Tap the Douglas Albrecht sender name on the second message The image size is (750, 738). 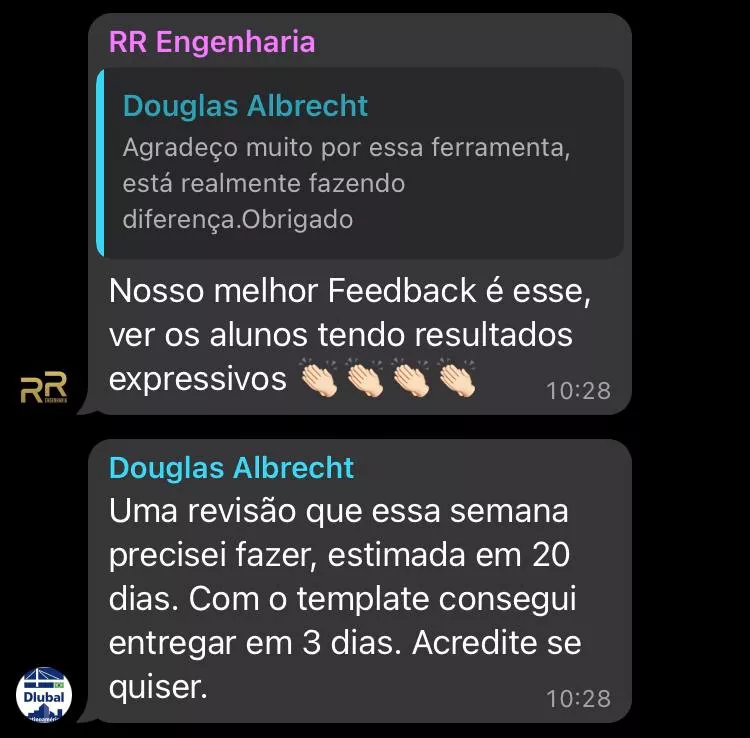click(x=231, y=467)
